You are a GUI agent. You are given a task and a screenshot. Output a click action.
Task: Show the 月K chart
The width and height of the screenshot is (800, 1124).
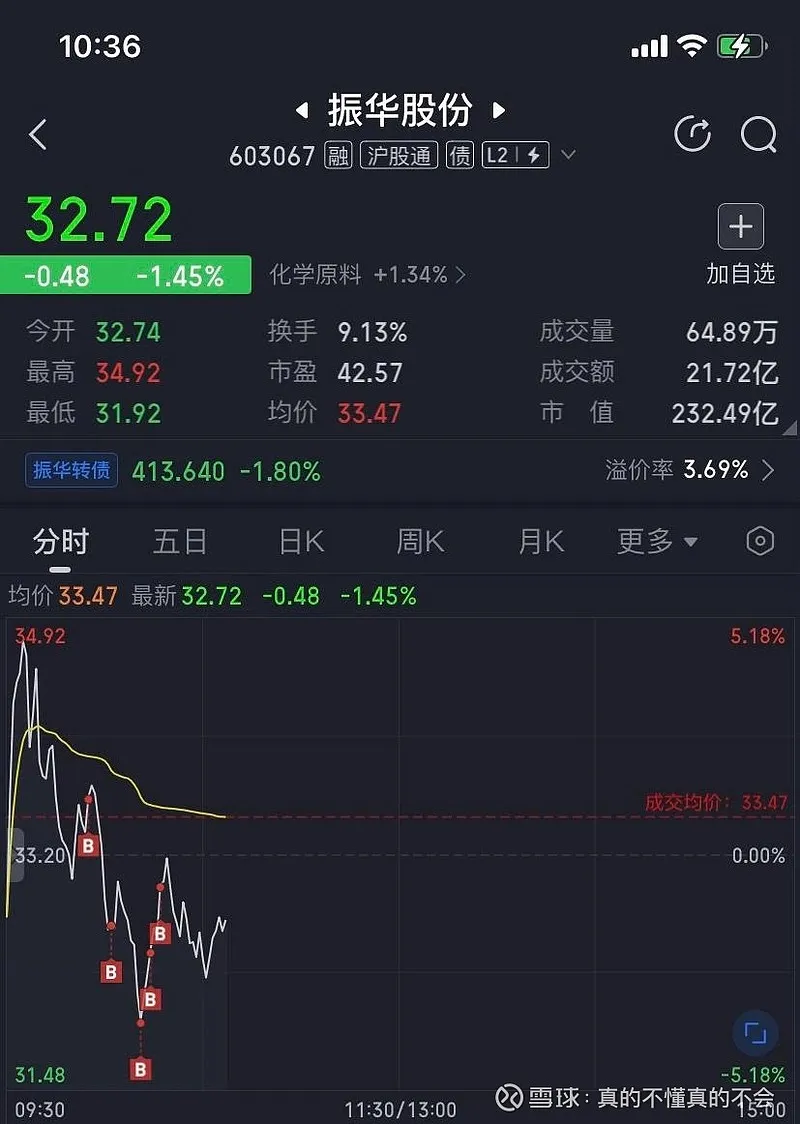click(x=541, y=542)
